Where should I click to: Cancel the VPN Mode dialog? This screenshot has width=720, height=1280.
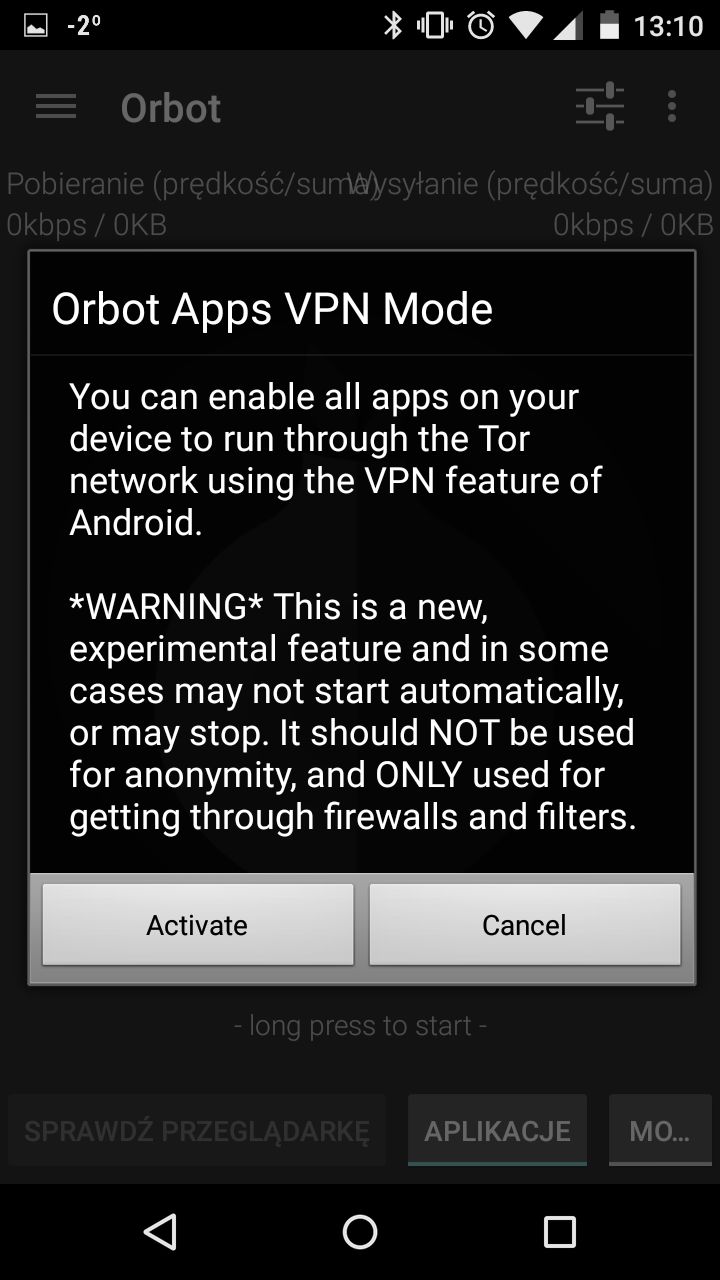[524, 924]
